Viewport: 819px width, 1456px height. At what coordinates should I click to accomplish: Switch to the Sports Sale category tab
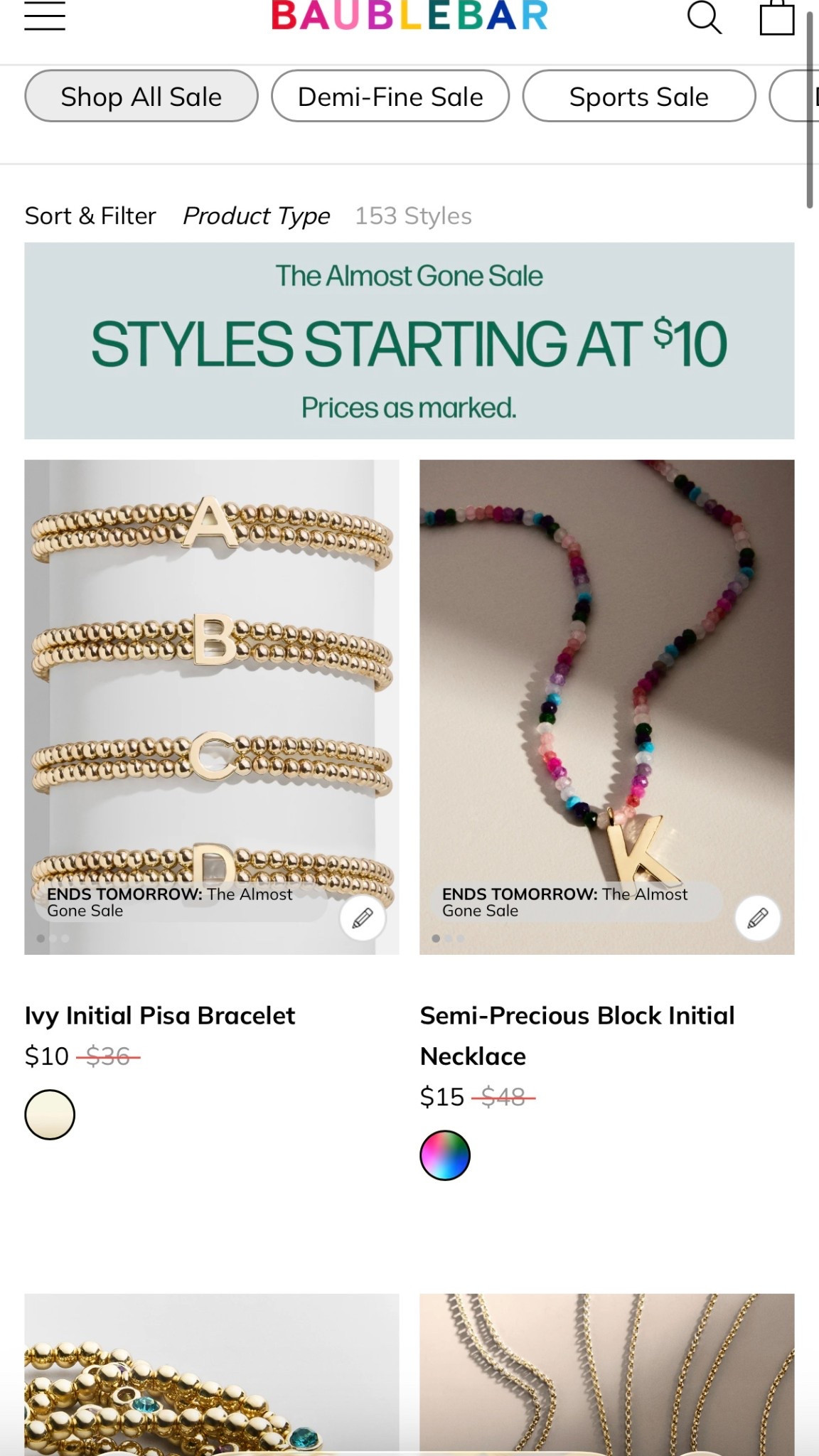pos(638,96)
